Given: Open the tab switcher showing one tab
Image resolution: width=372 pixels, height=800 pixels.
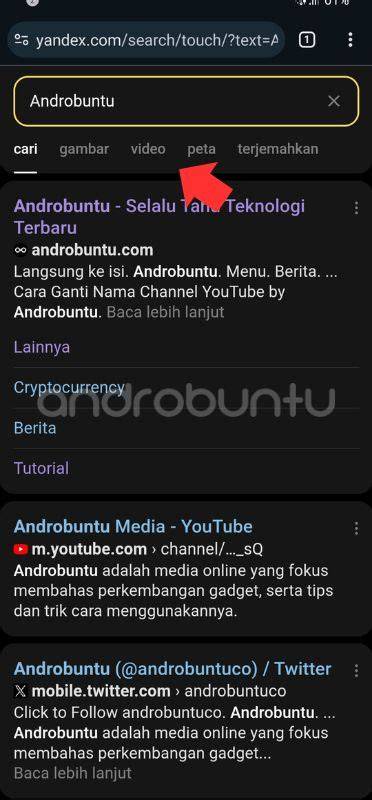Looking at the screenshot, I should pyautogui.click(x=307, y=40).
